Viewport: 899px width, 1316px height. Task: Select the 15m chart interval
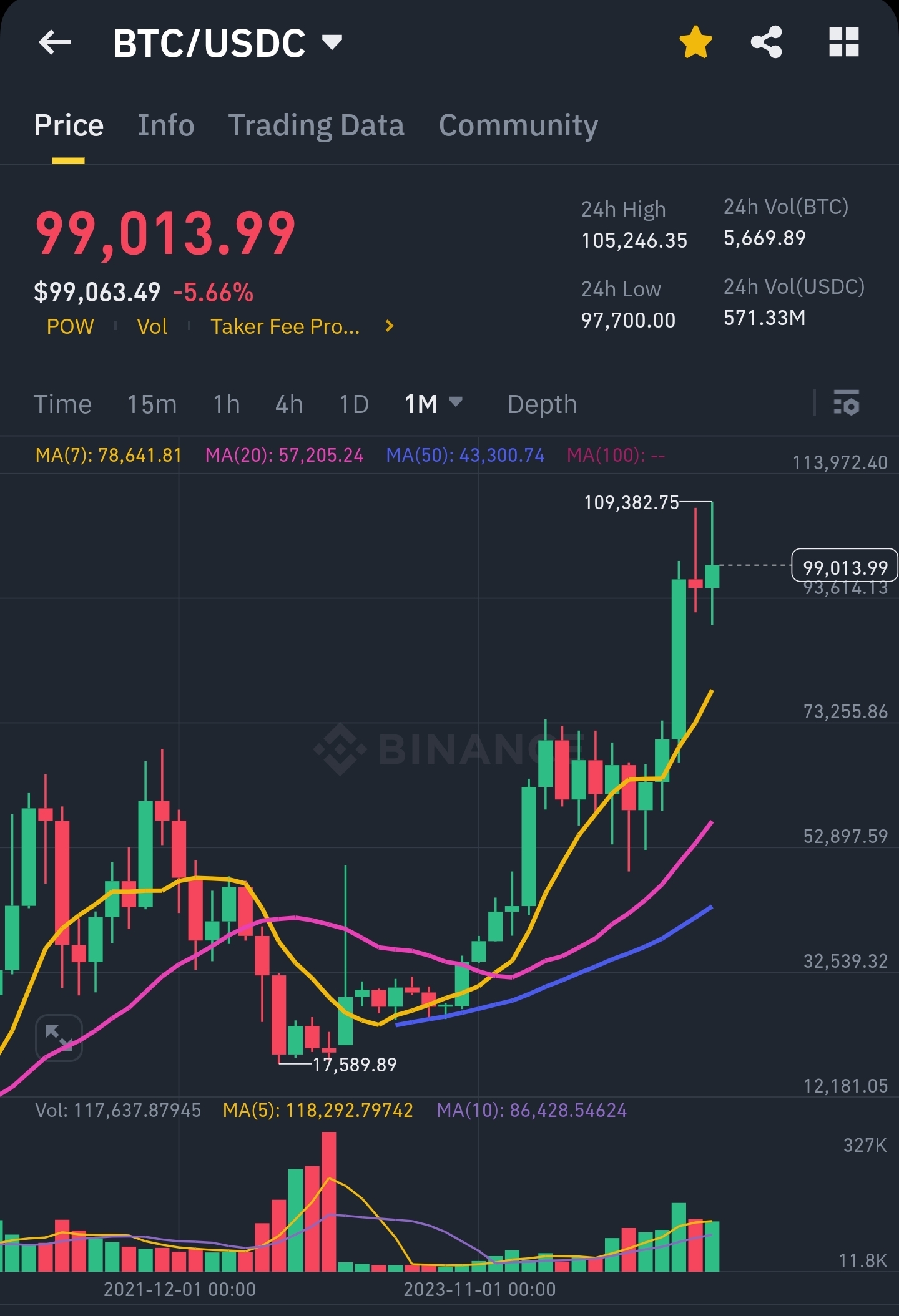pos(152,404)
